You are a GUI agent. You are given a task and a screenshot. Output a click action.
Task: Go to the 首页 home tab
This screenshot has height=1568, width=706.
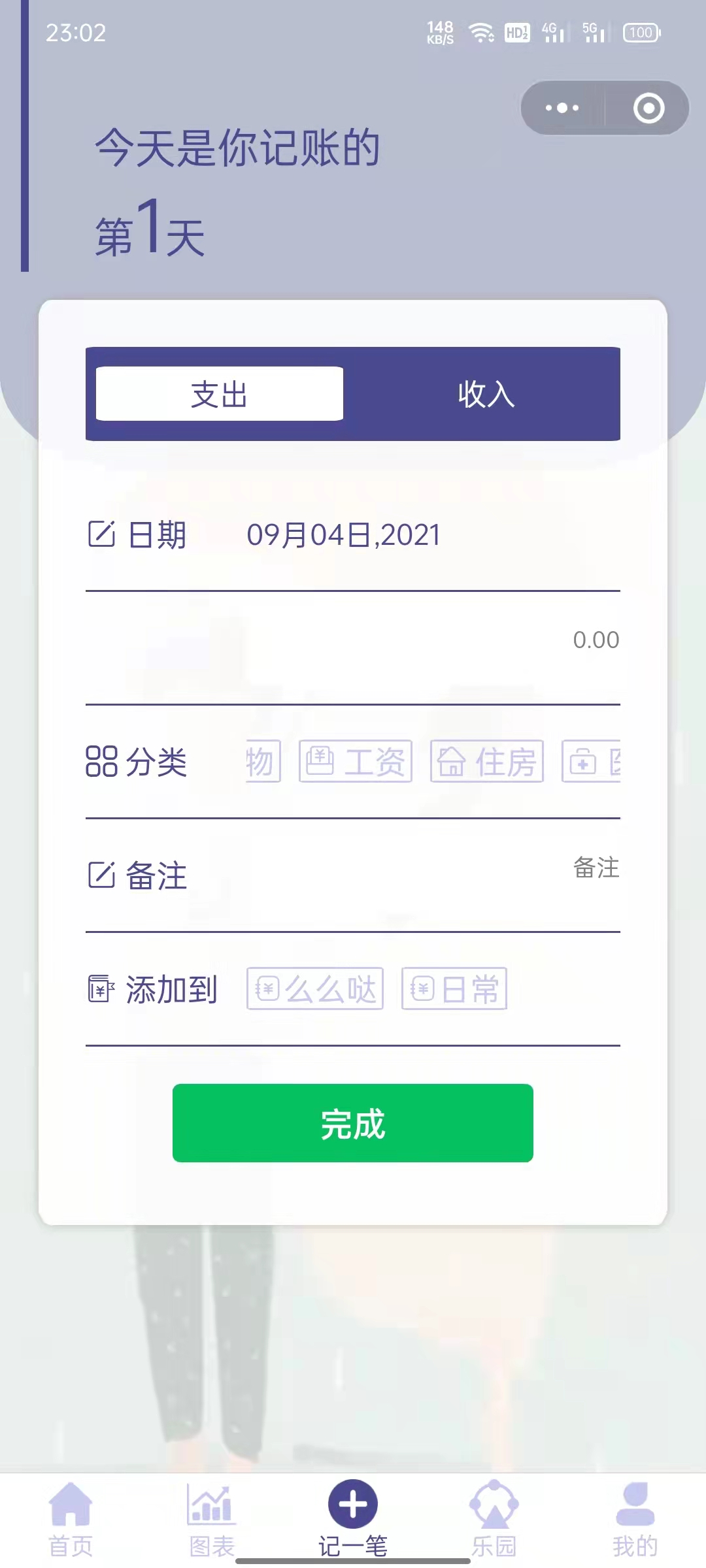[71, 1518]
